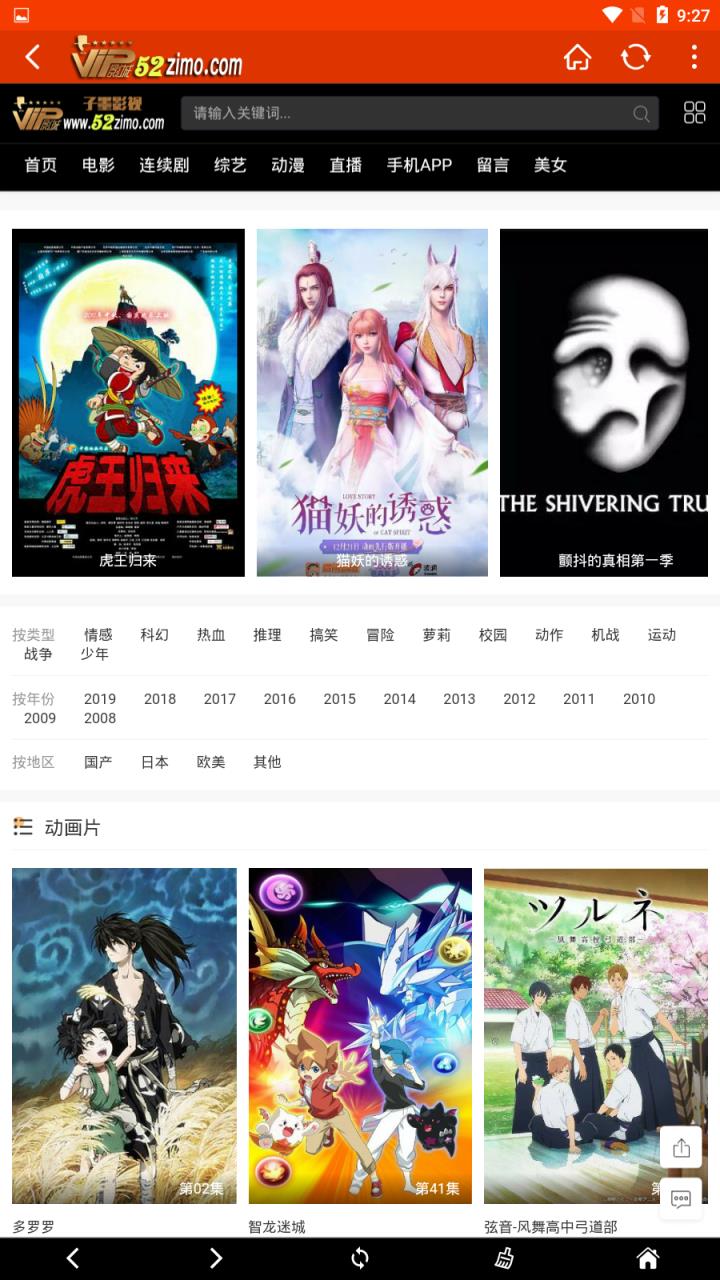This screenshot has width=720, height=1280.
Task: Tap the floating share icon on the right
Action: coord(682,1148)
